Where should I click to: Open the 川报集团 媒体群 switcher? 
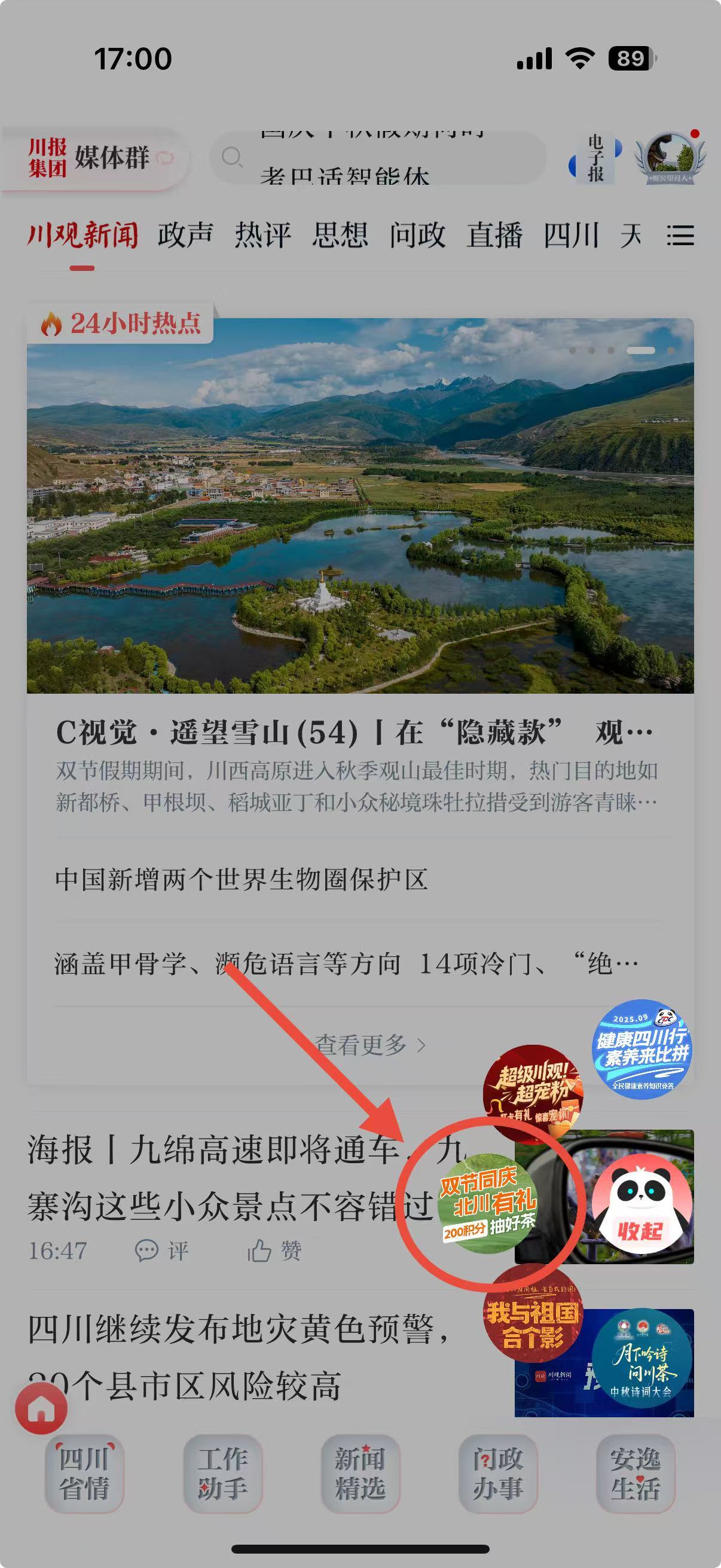pyautogui.click(x=97, y=158)
